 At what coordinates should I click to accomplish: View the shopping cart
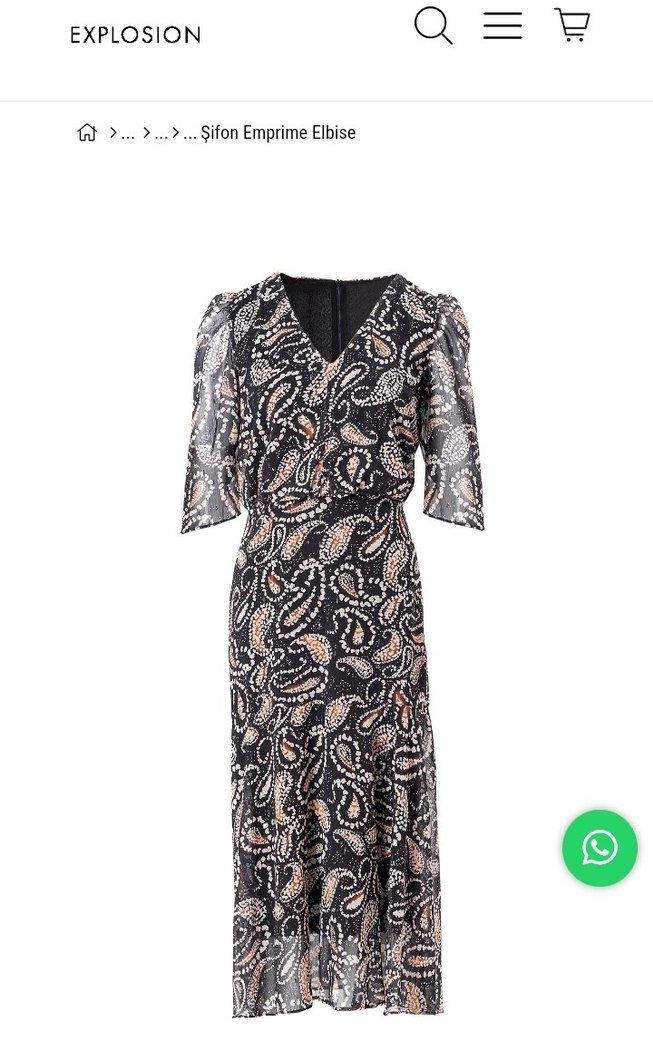[x=572, y=25]
